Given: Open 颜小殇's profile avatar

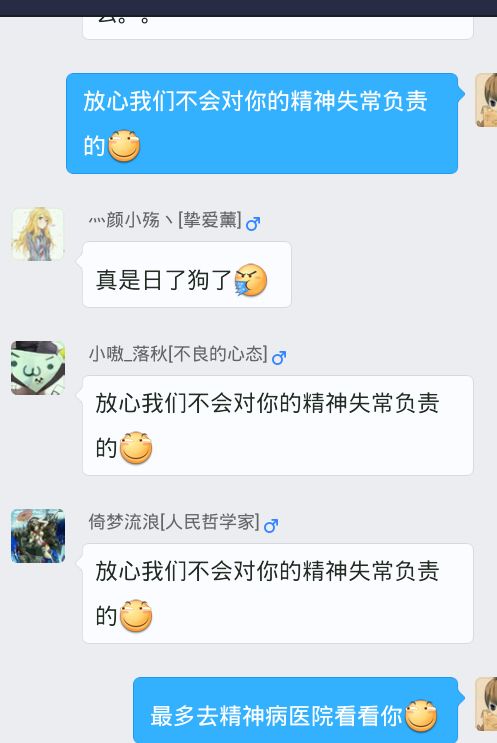Looking at the screenshot, I should point(37,235).
